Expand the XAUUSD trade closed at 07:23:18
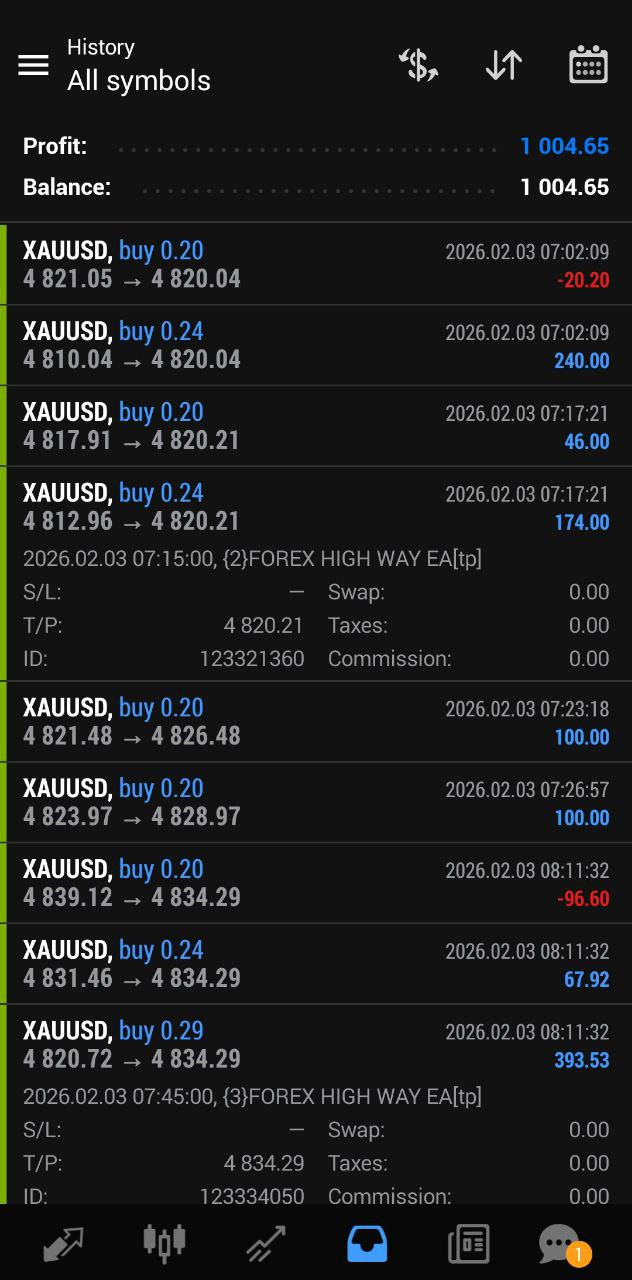Screen dimensions: 632x1280 pyautogui.click(x=316, y=722)
